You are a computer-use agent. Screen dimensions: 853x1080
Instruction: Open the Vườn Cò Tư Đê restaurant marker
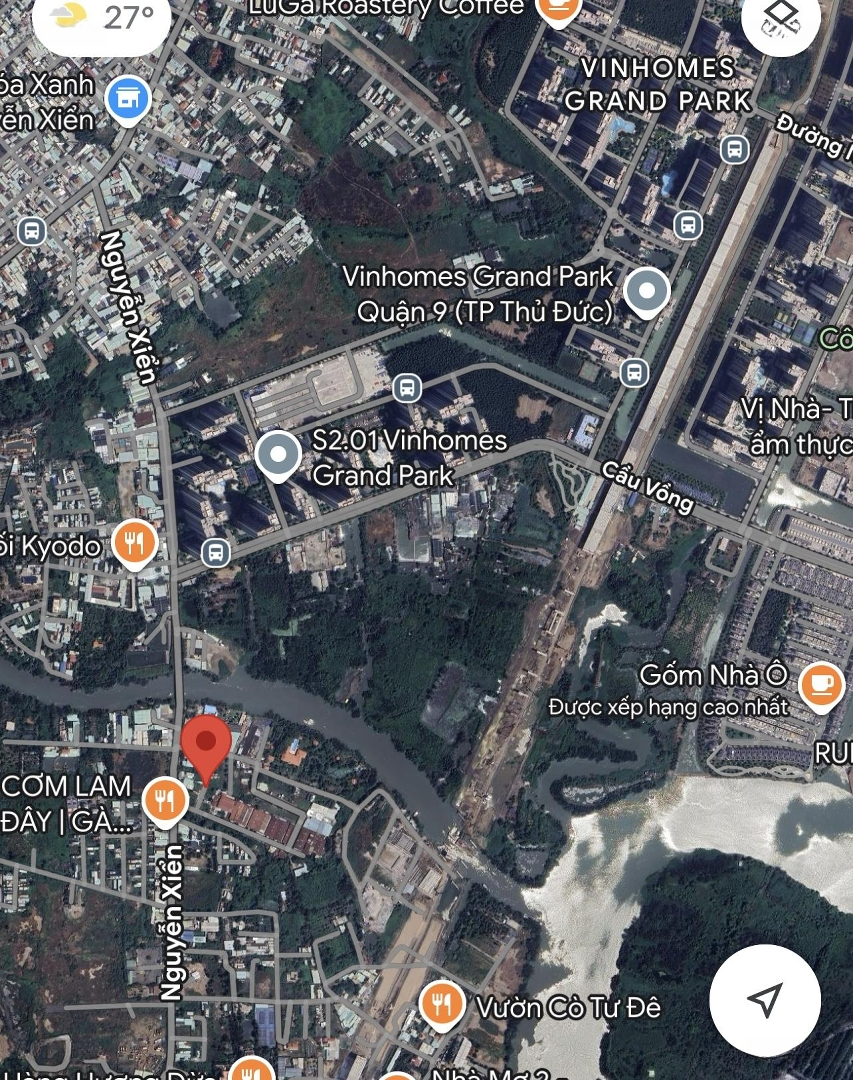click(441, 1004)
